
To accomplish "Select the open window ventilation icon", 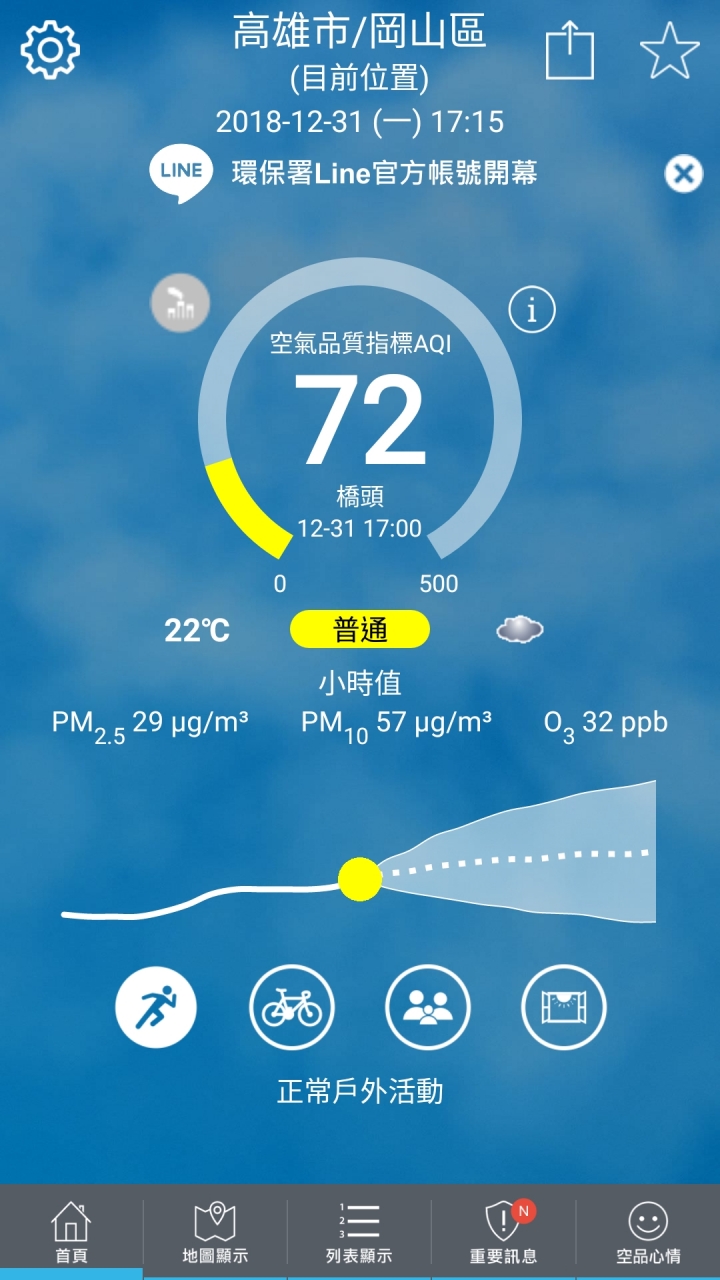I will (564, 1007).
